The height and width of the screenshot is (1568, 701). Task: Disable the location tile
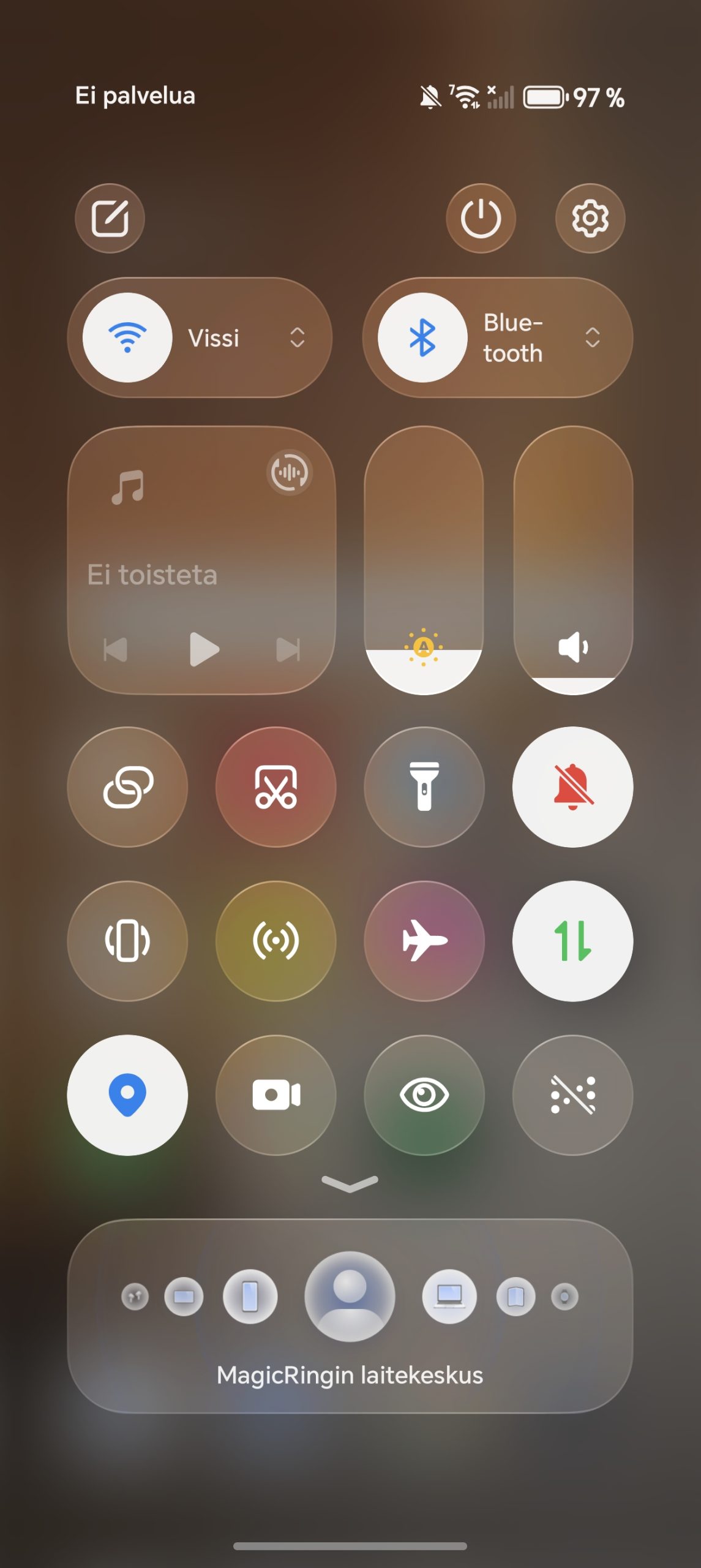pos(127,1095)
